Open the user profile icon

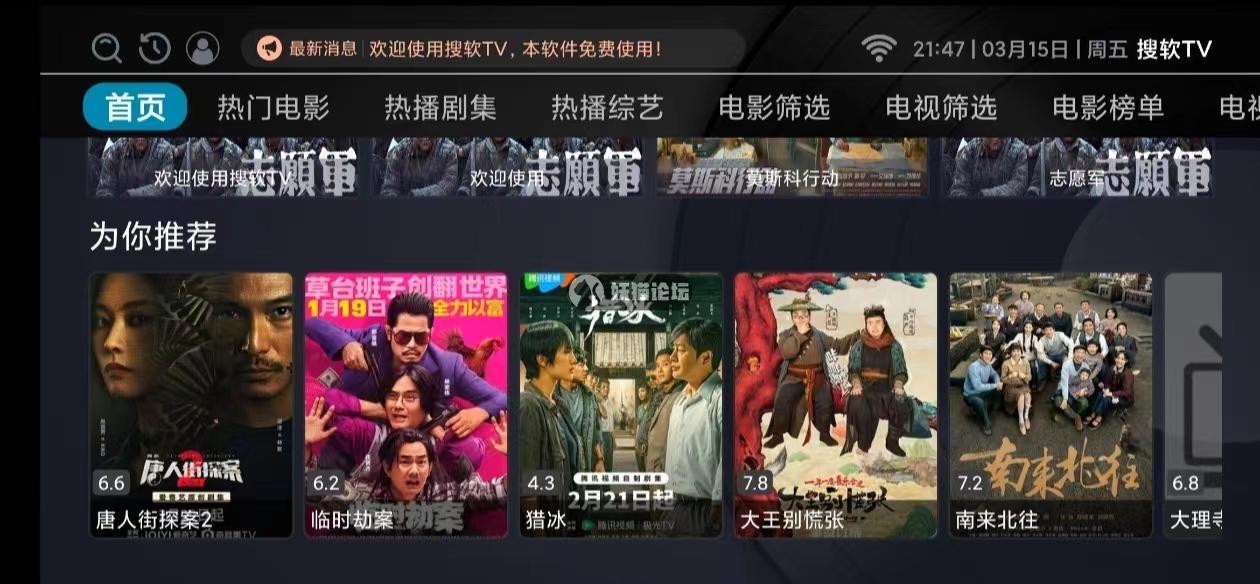click(203, 48)
